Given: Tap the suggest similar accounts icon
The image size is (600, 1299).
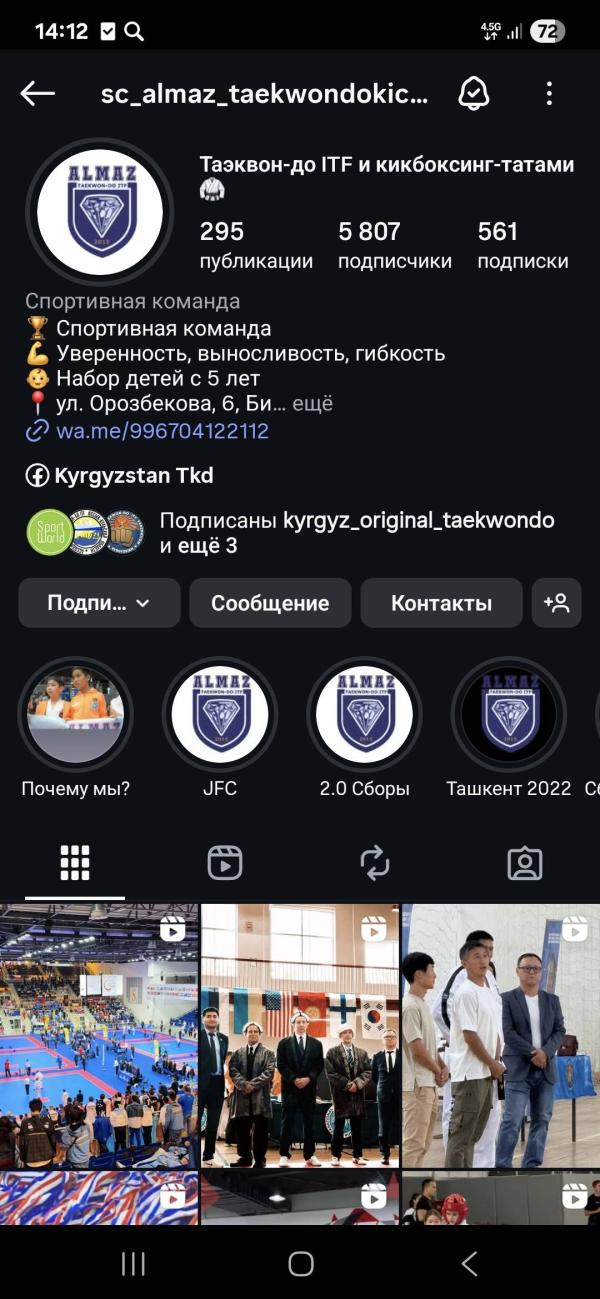Looking at the screenshot, I should (556, 603).
